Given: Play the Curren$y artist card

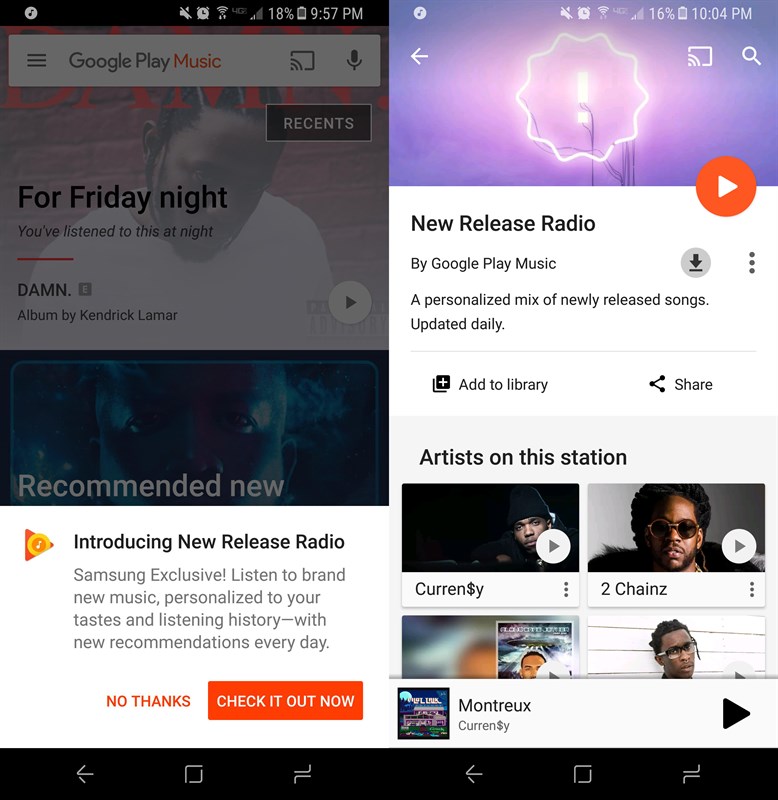Looking at the screenshot, I should [553, 546].
